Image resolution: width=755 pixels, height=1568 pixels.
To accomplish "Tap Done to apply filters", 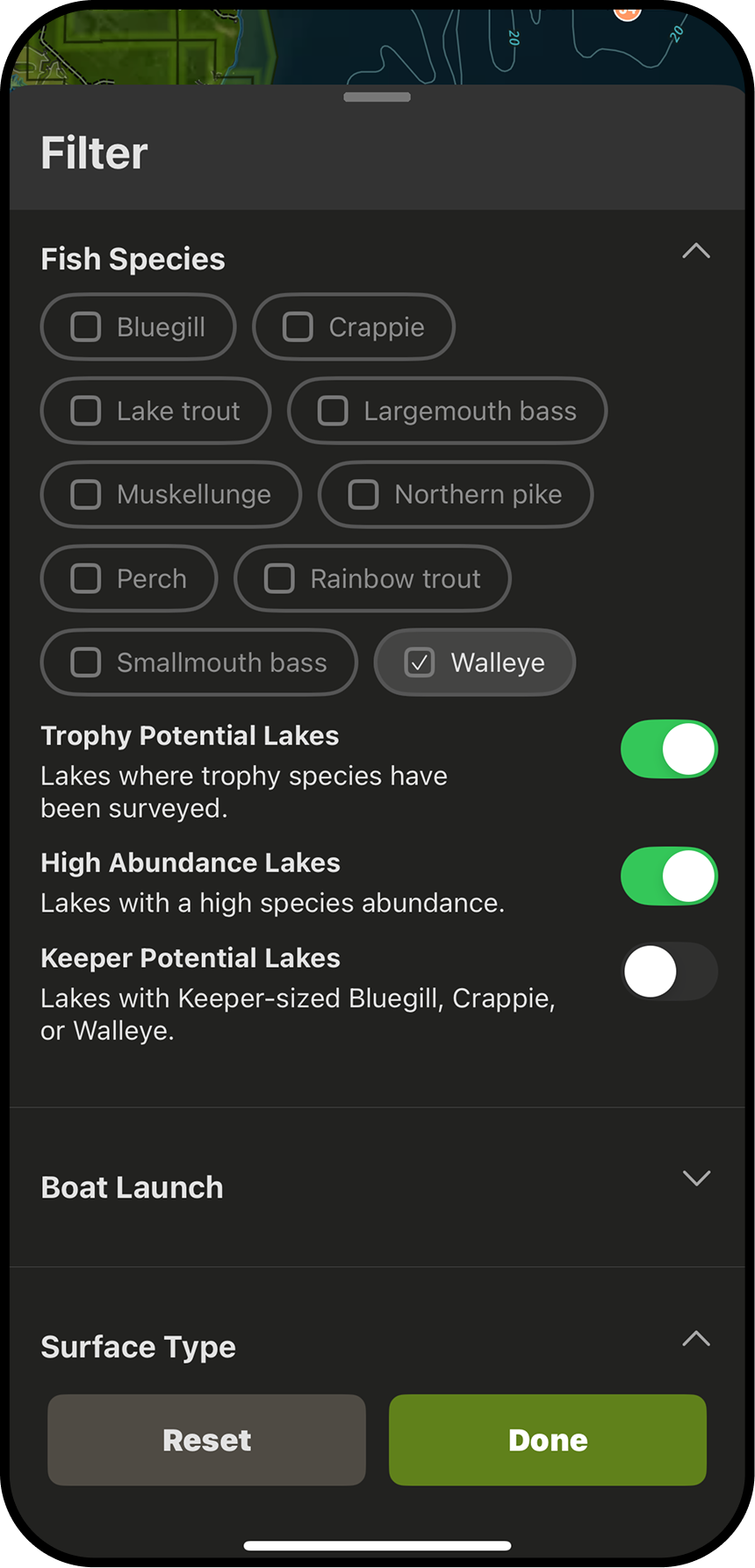I will 546,1440.
